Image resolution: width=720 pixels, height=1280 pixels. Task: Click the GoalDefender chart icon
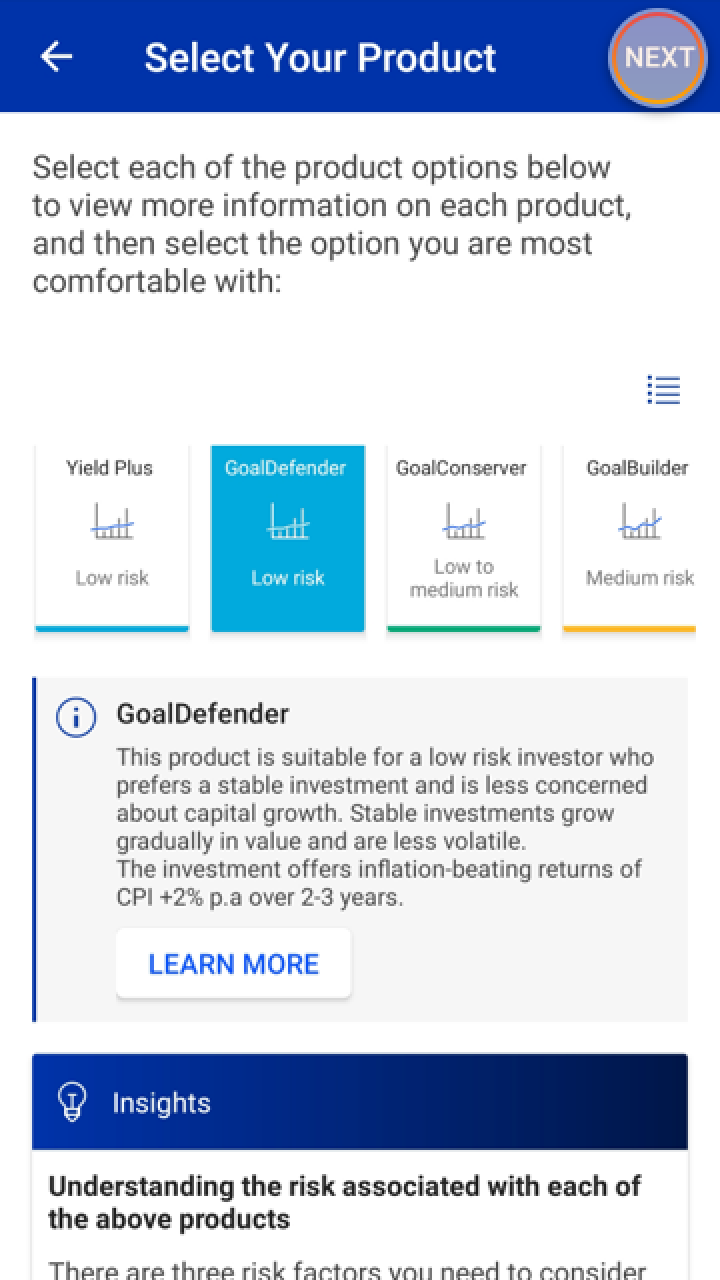tap(287, 520)
